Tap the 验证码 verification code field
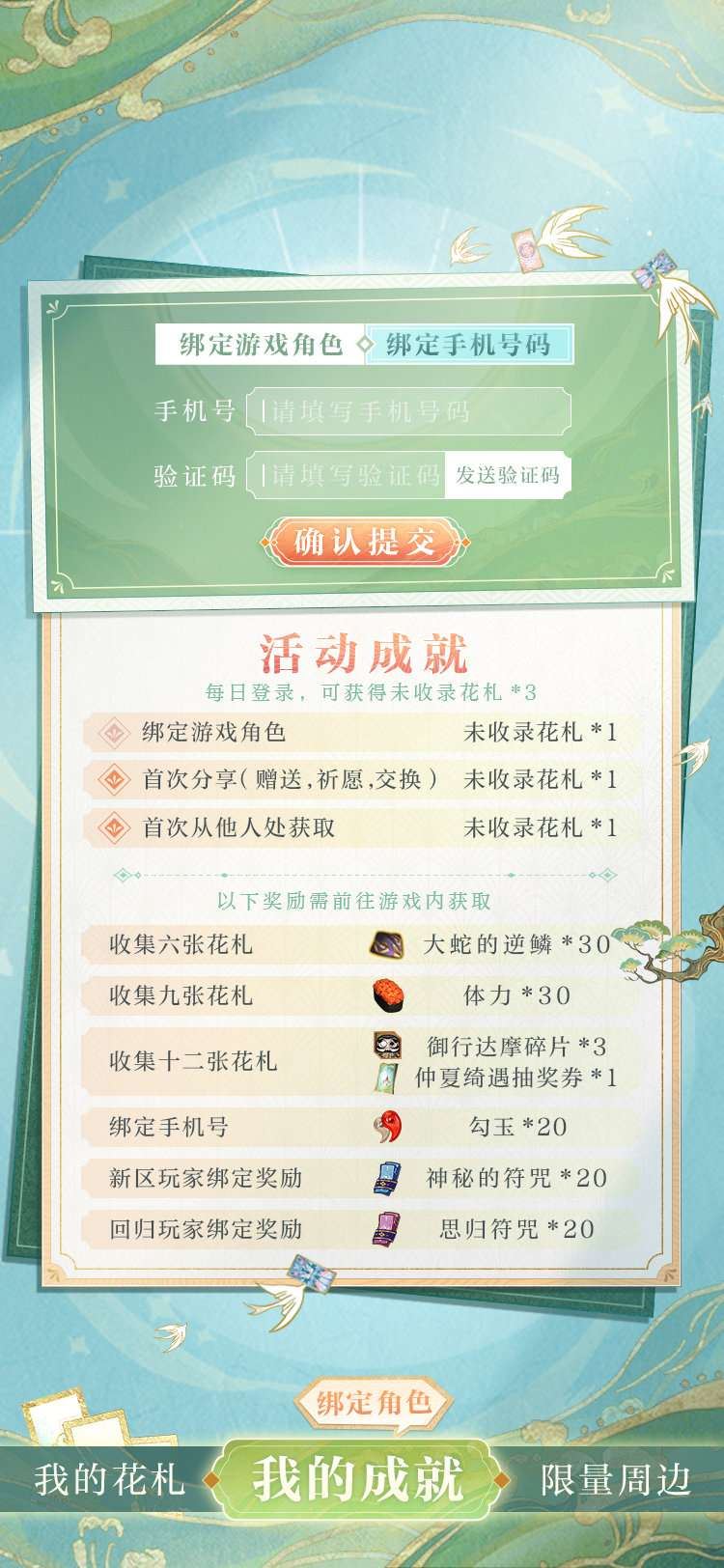The height and width of the screenshot is (1568, 724). click(x=348, y=475)
